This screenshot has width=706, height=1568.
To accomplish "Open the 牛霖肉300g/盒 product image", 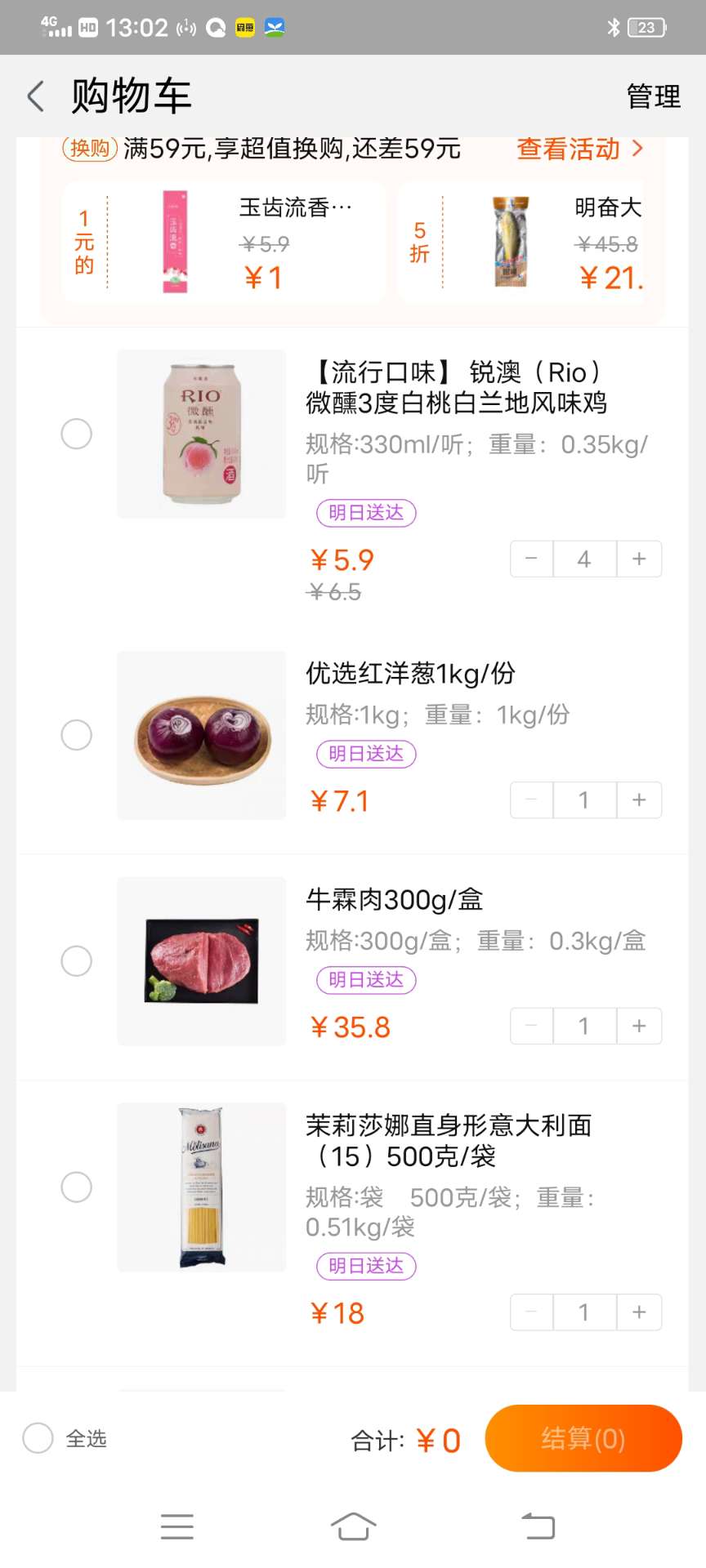I will pyautogui.click(x=202, y=961).
